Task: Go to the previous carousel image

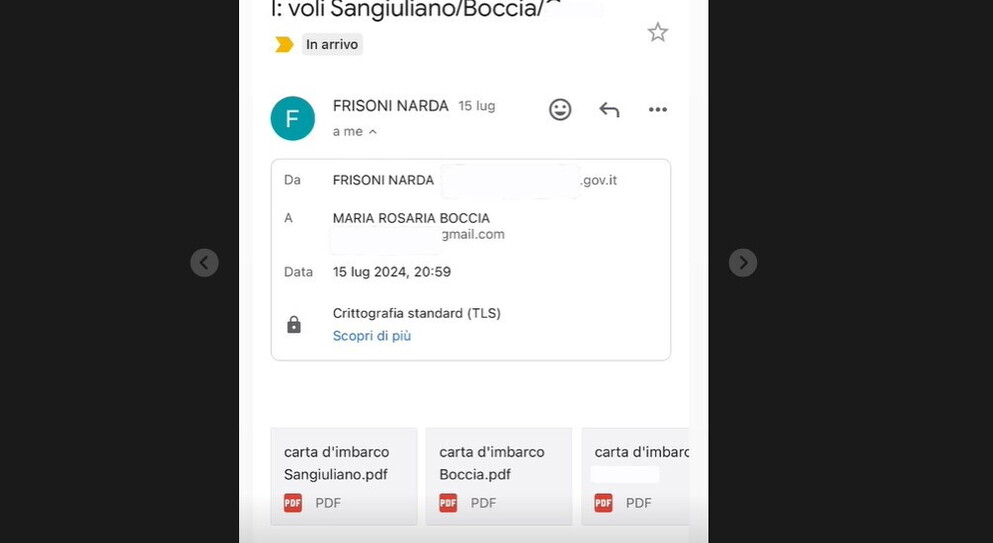Action: coord(204,263)
